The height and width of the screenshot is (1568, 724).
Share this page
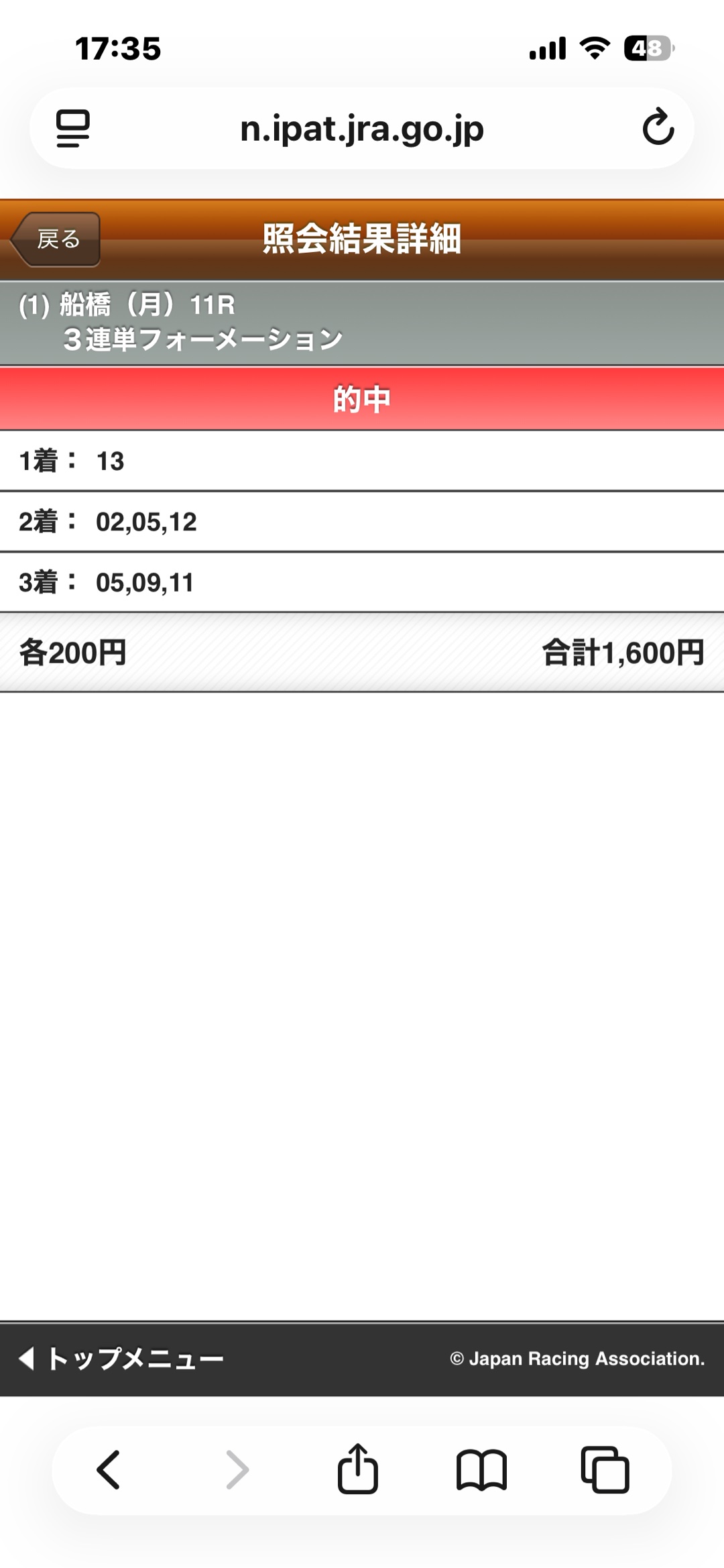point(357,1469)
